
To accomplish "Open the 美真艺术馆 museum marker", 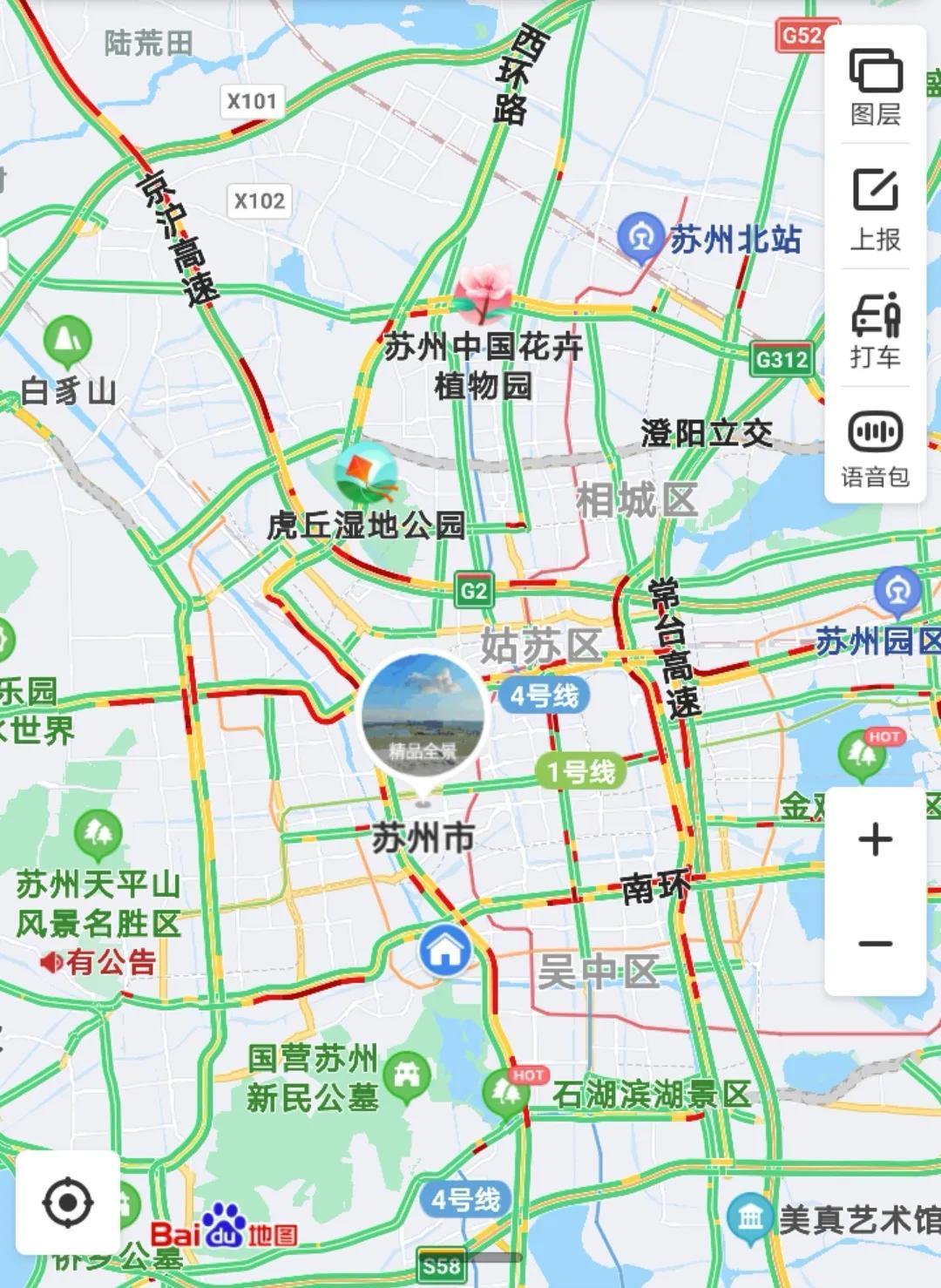I will click(749, 1218).
